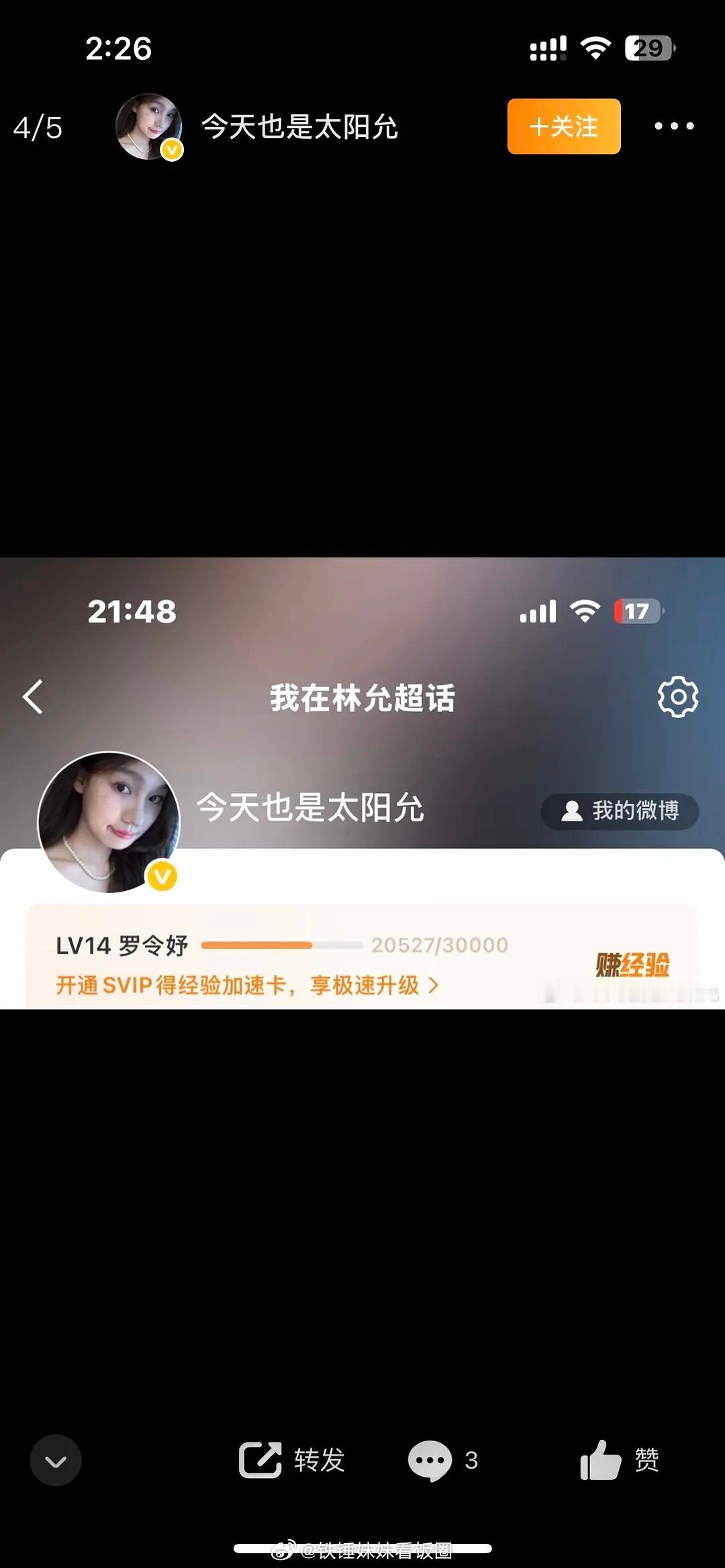The image size is (725, 1568).
Task: Toggle follow state on the account
Action: (563, 126)
